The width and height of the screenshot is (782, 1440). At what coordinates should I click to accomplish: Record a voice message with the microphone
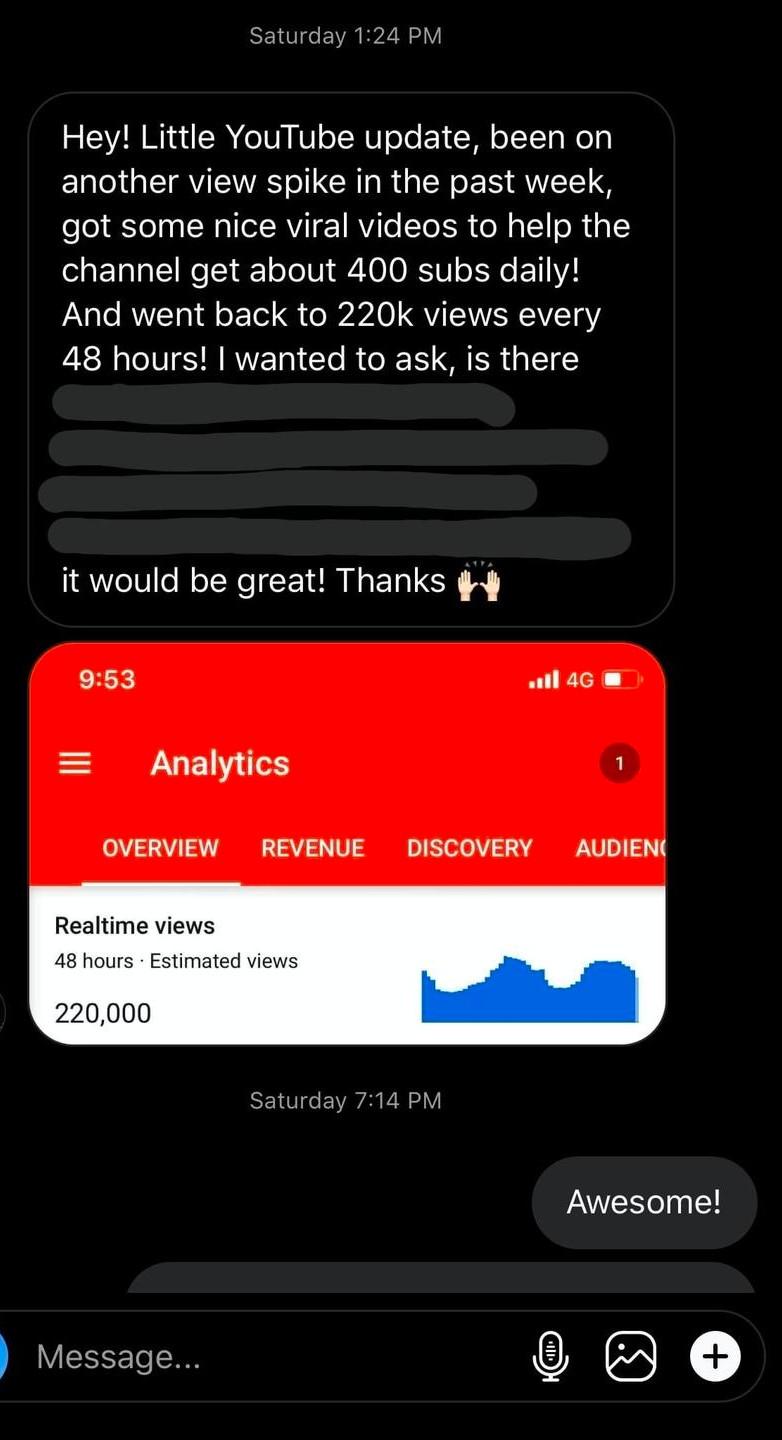tap(550, 1357)
